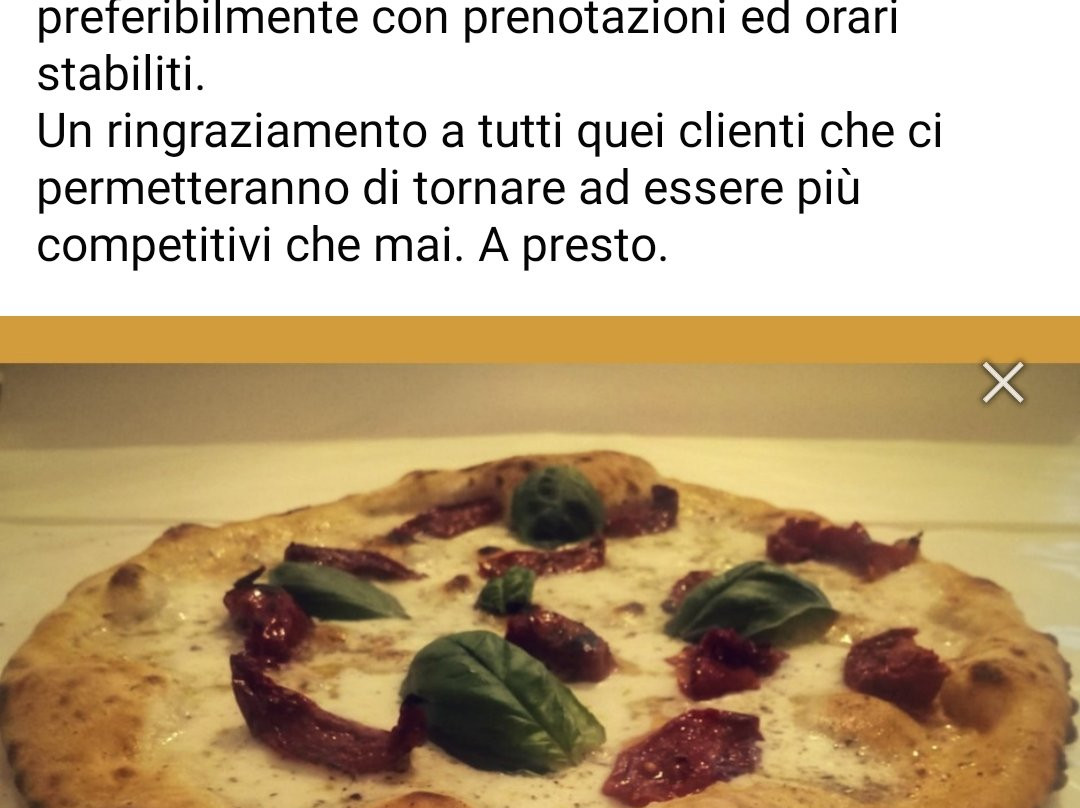Close the pizza photo with the X
The image size is (1080, 808).
[x=1002, y=383]
